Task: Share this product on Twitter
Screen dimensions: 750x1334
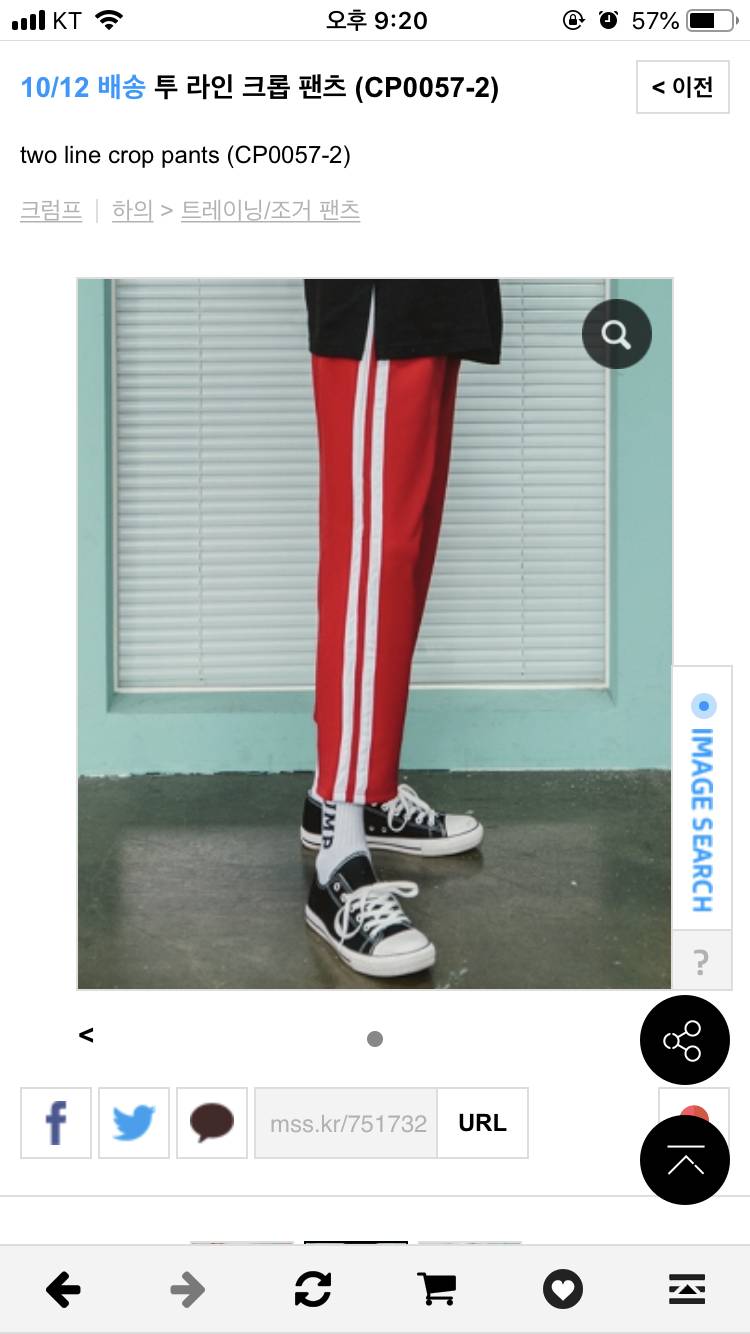Action: pyautogui.click(x=134, y=1123)
